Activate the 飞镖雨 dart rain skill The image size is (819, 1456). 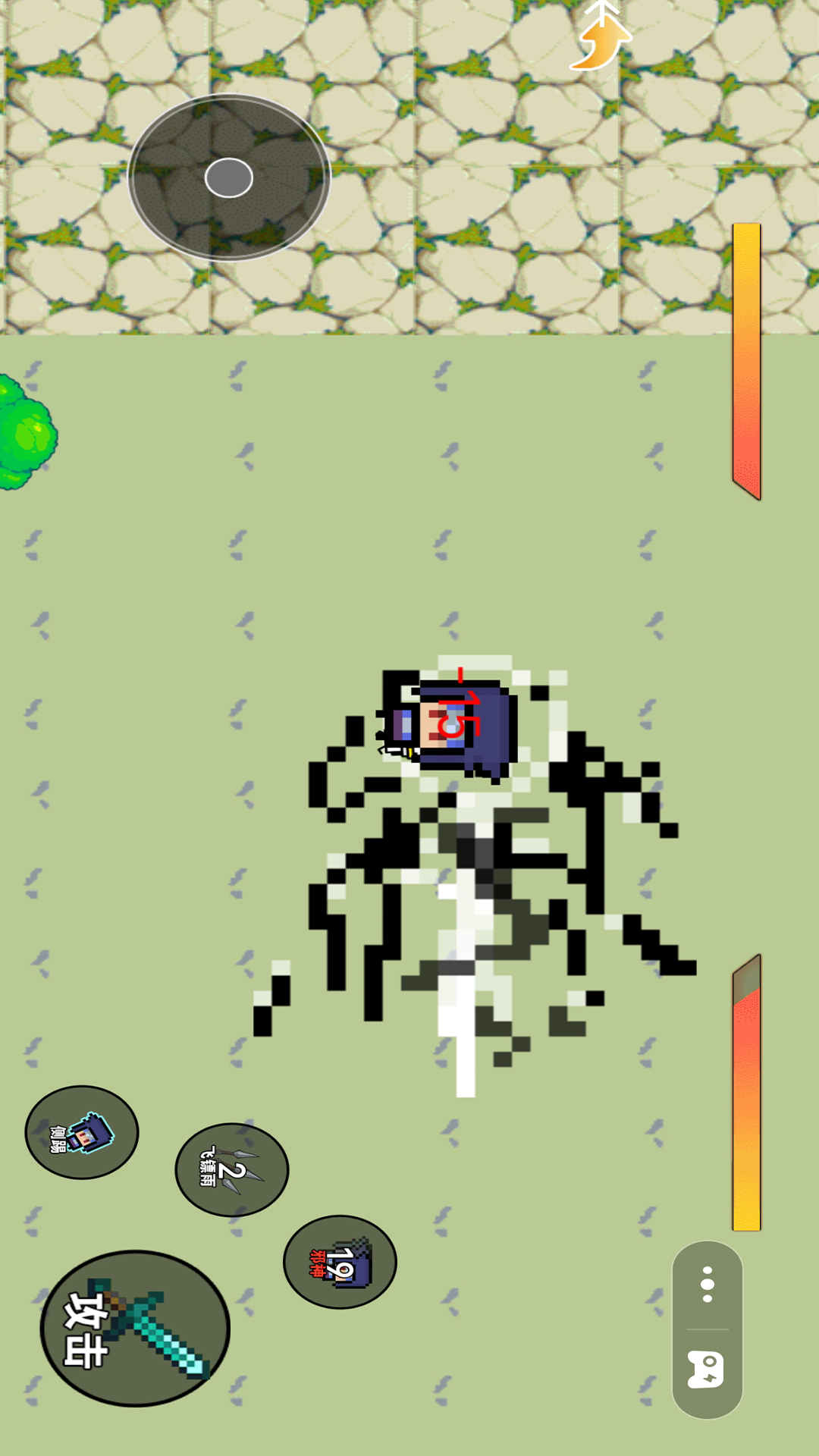(x=232, y=1170)
